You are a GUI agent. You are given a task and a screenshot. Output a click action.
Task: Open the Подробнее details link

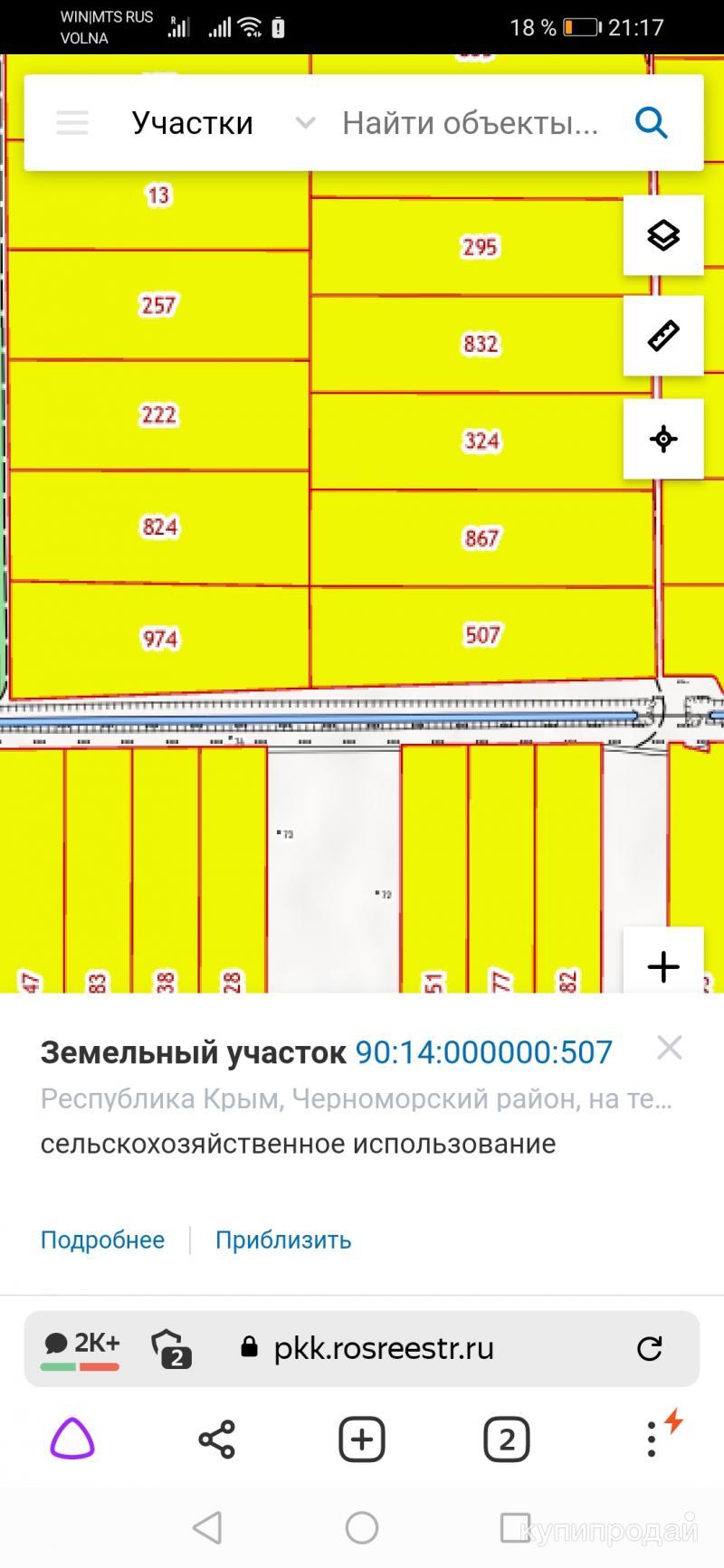point(102,1240)
